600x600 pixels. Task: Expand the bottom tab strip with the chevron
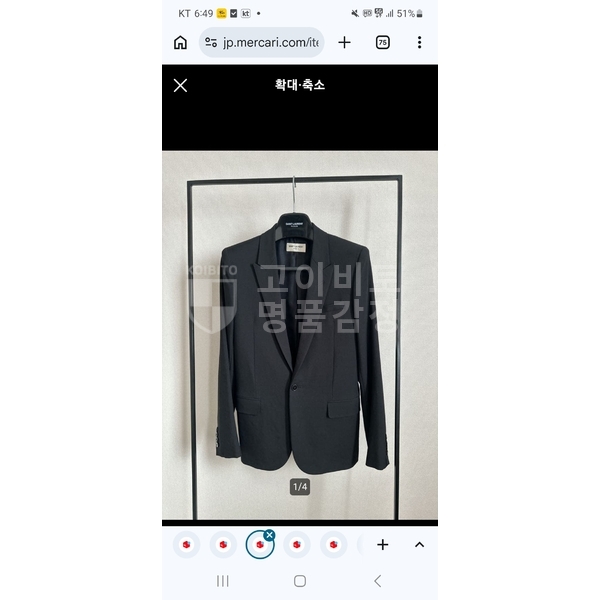[x=419, y=545]
